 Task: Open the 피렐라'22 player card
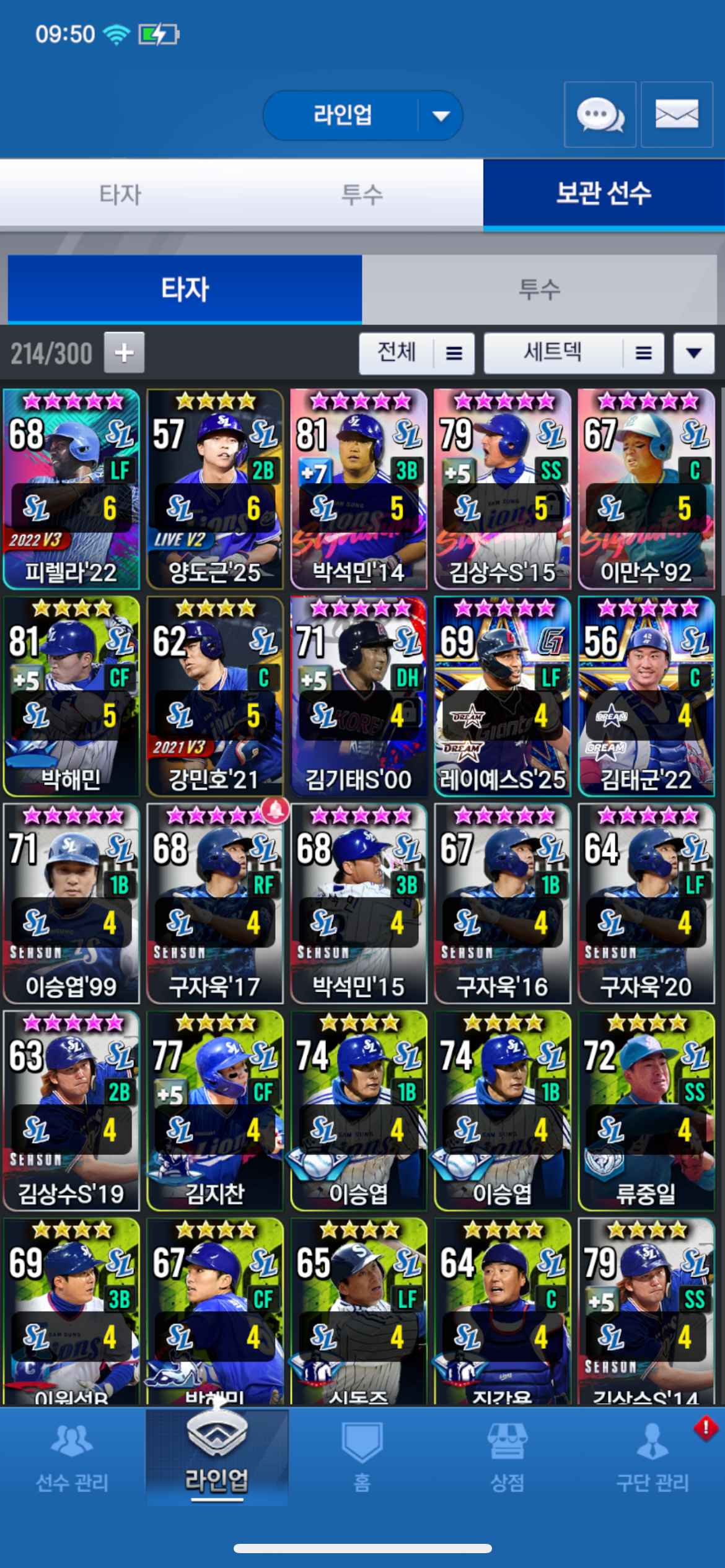coord(71,489)
